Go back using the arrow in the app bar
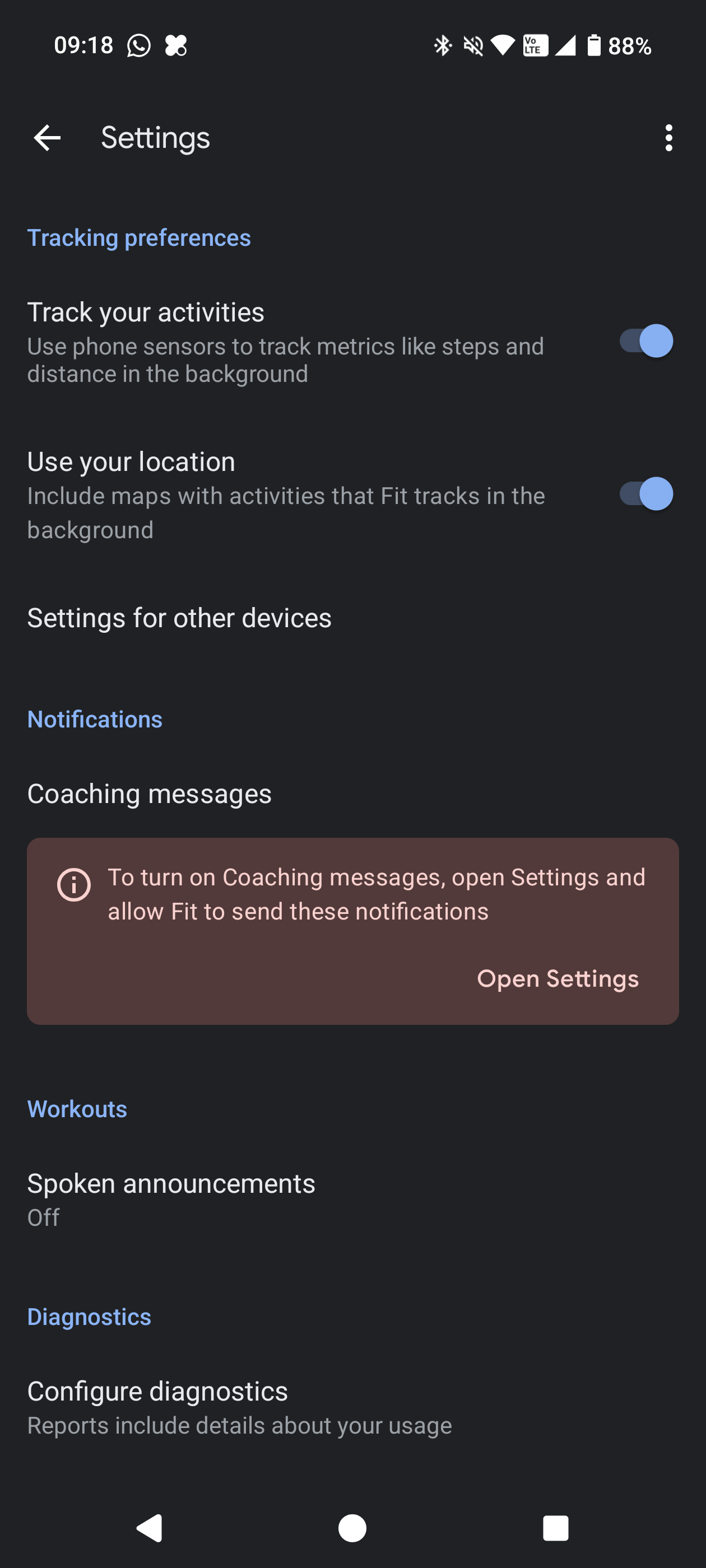Viewport: 706px width, 1568px height. pos(47,138)
